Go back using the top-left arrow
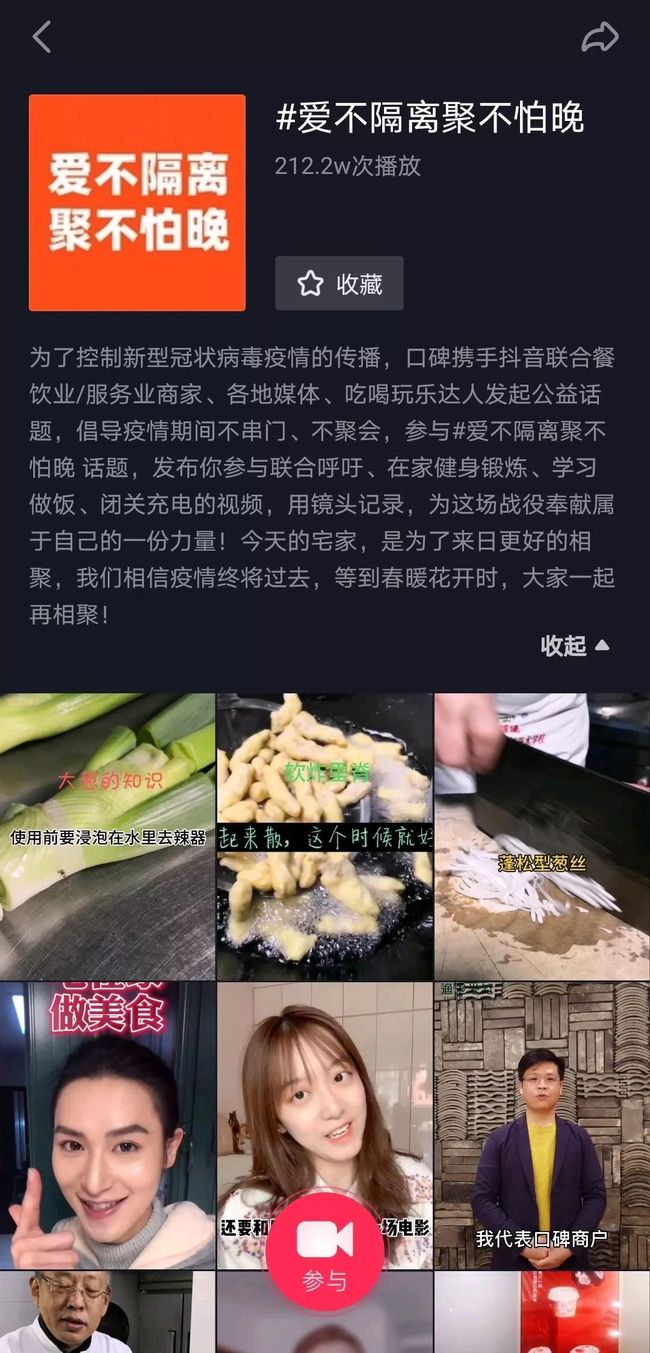Image resolution: width=650 pixels, height=1353 pixels. [41, 37]
